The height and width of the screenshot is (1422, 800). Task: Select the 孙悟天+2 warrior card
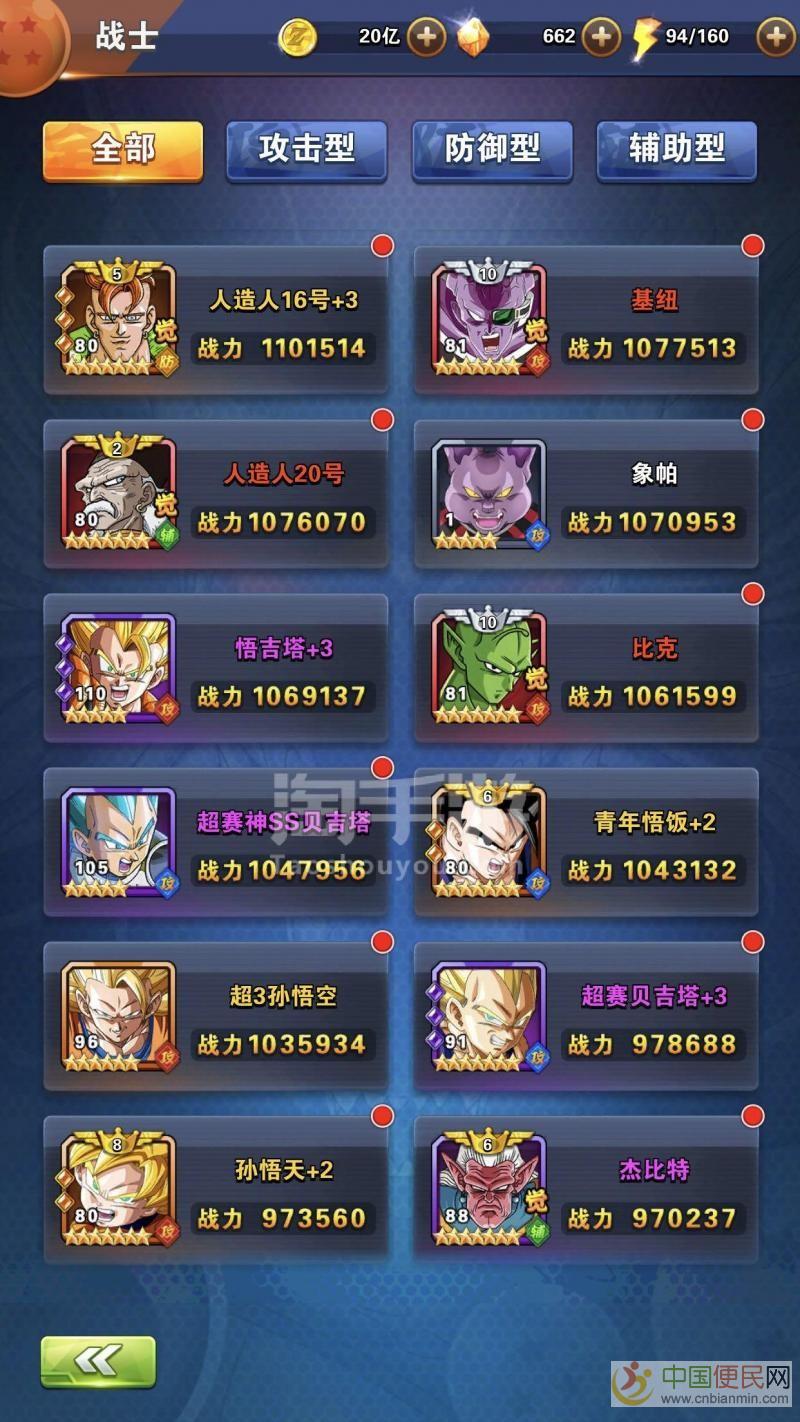pyautogui.click(x=216, y=1190)
